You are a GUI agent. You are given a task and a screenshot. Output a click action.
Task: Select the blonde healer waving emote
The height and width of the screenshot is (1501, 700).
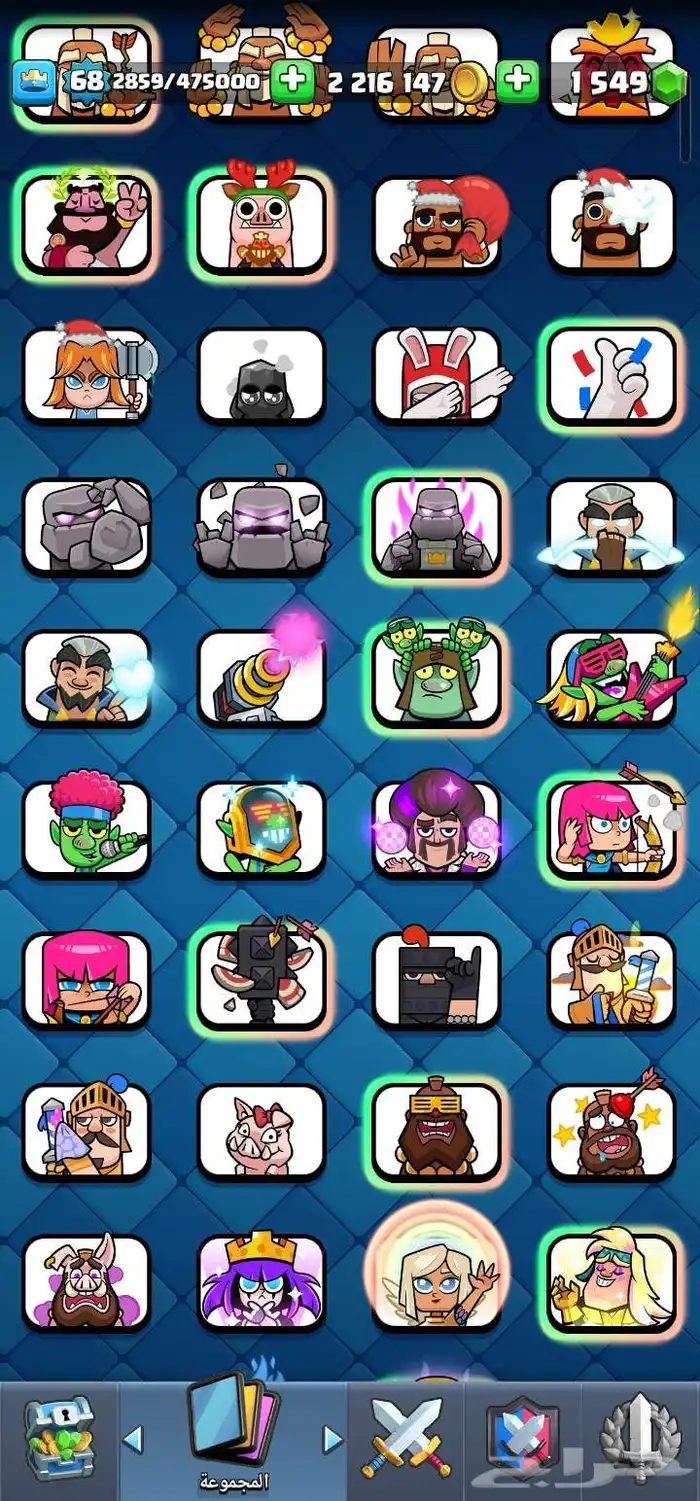(x=436, y=1282)
